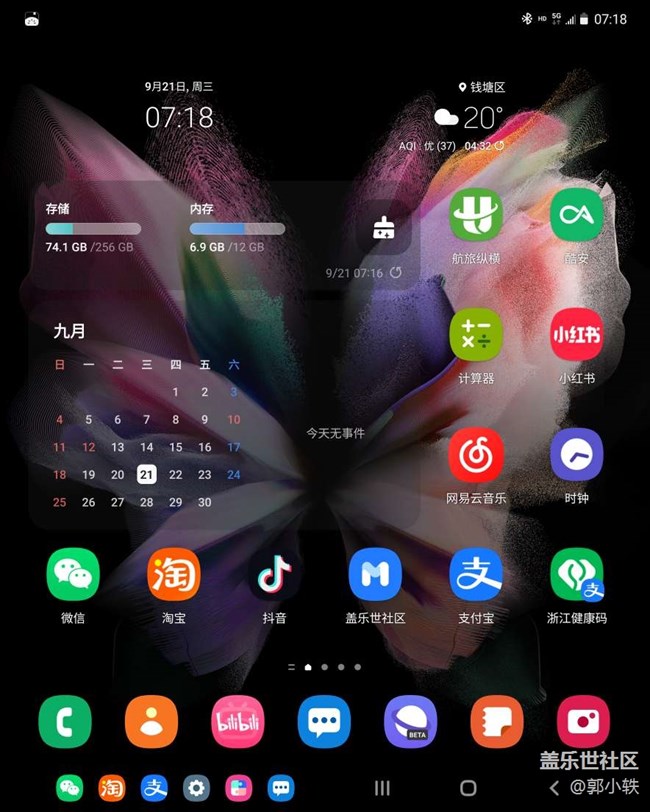This screenshot has width=650, height=812.
Task: Open 浙江健康码 shortcut
Action: 577,575
